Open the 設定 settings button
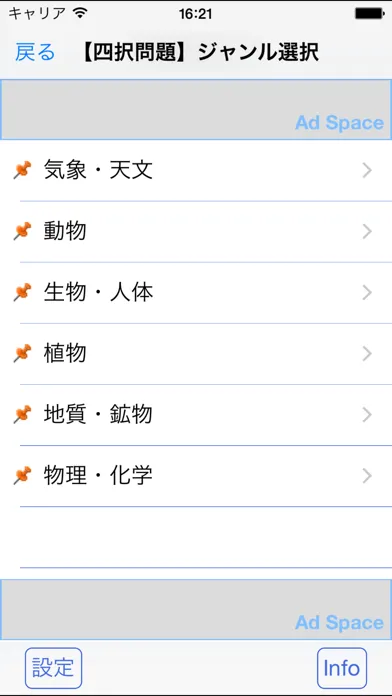This screenshot has width=392, height=696. [53, 668]
